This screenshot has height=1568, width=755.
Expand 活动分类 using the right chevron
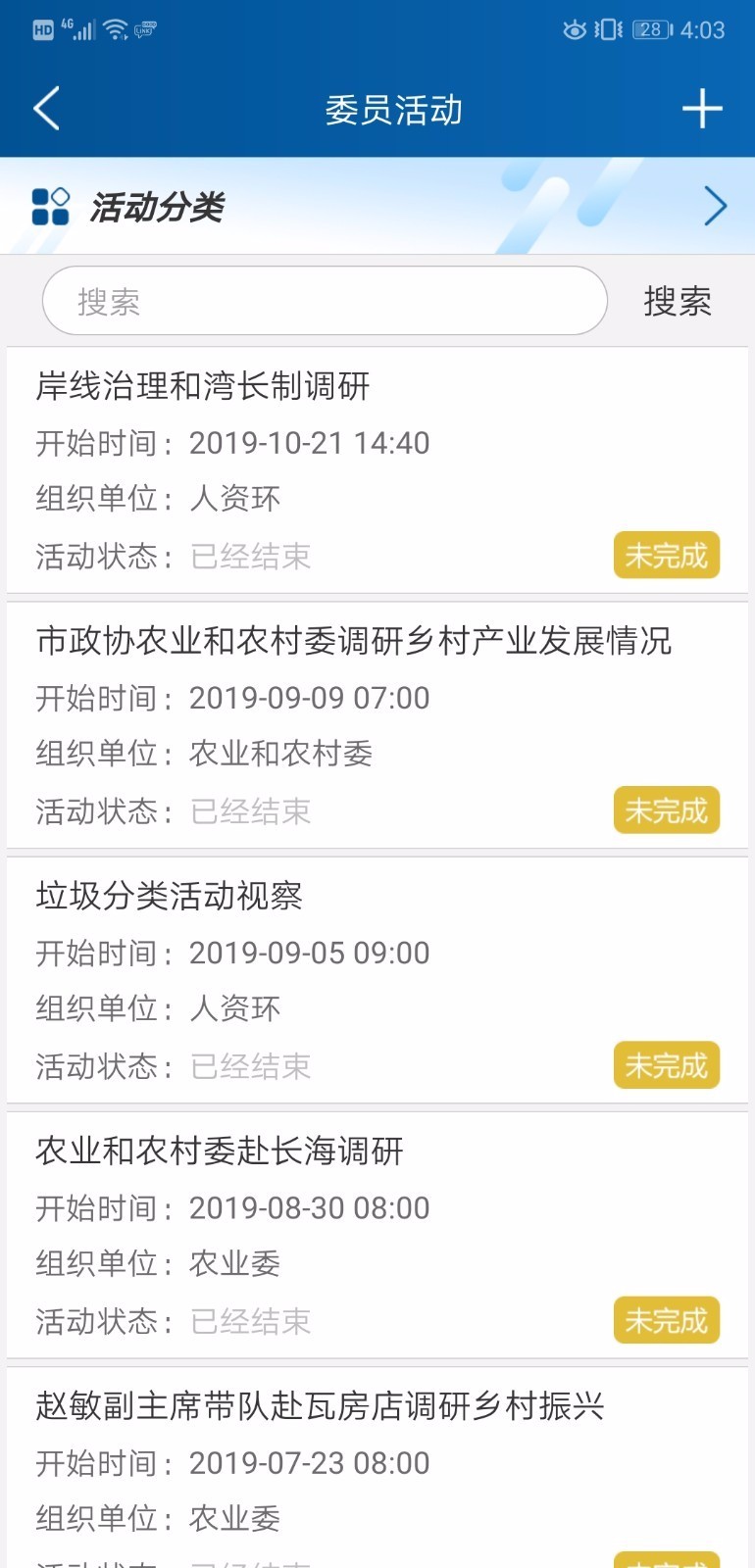715,206
